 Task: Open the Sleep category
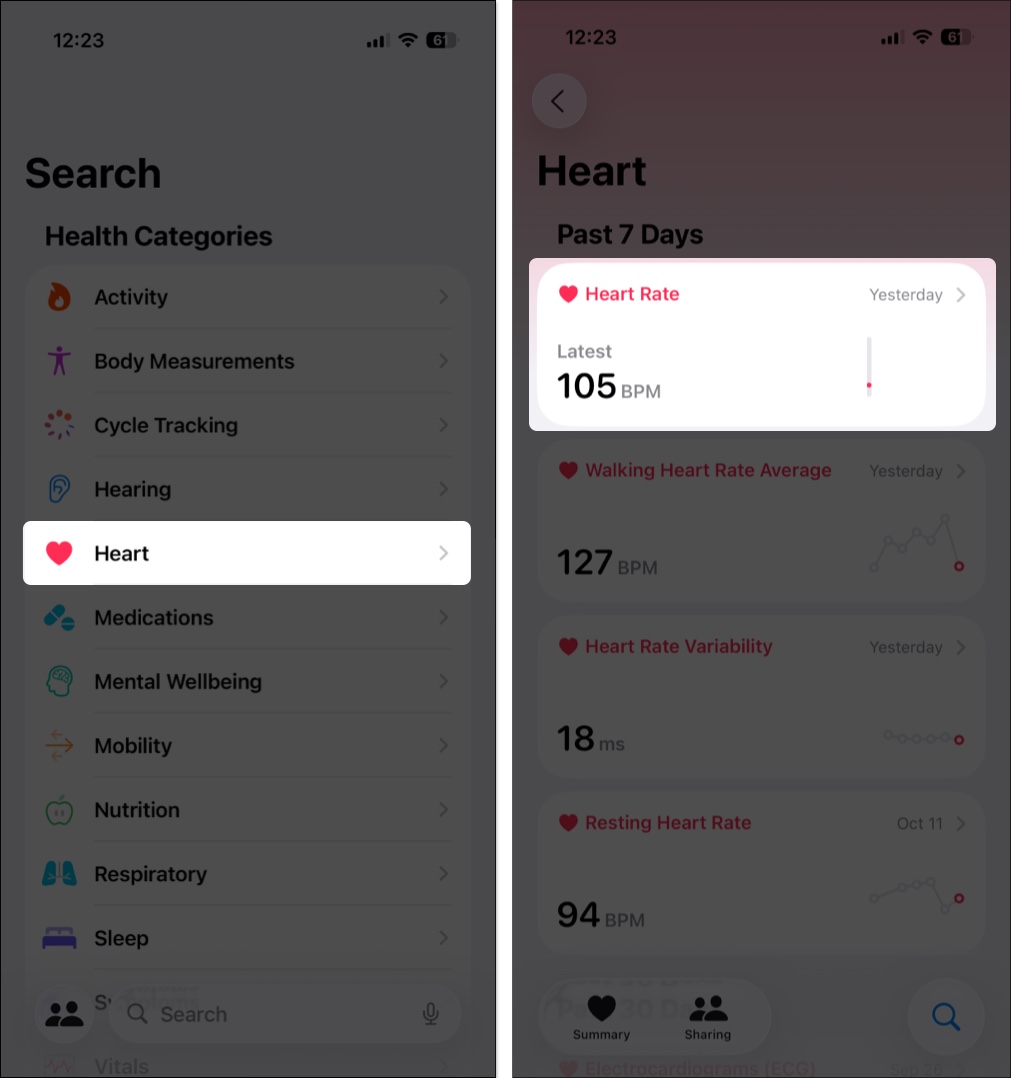[246, 938]
